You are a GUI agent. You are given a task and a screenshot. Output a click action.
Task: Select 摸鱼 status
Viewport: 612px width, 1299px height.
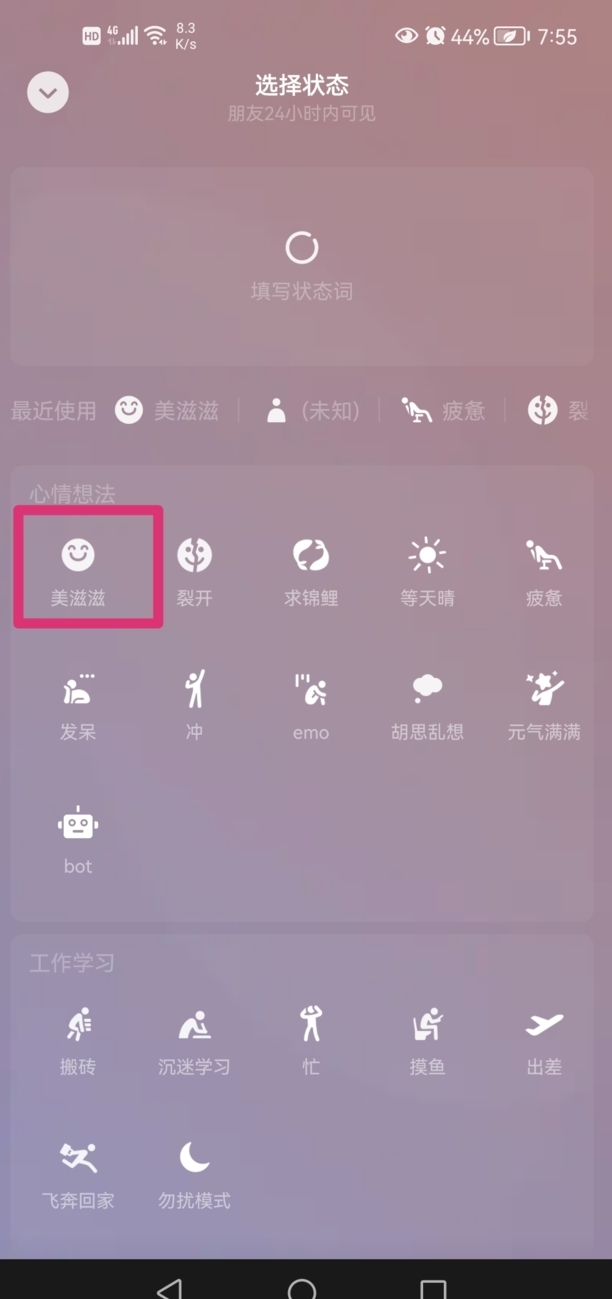coord(427,1040)
